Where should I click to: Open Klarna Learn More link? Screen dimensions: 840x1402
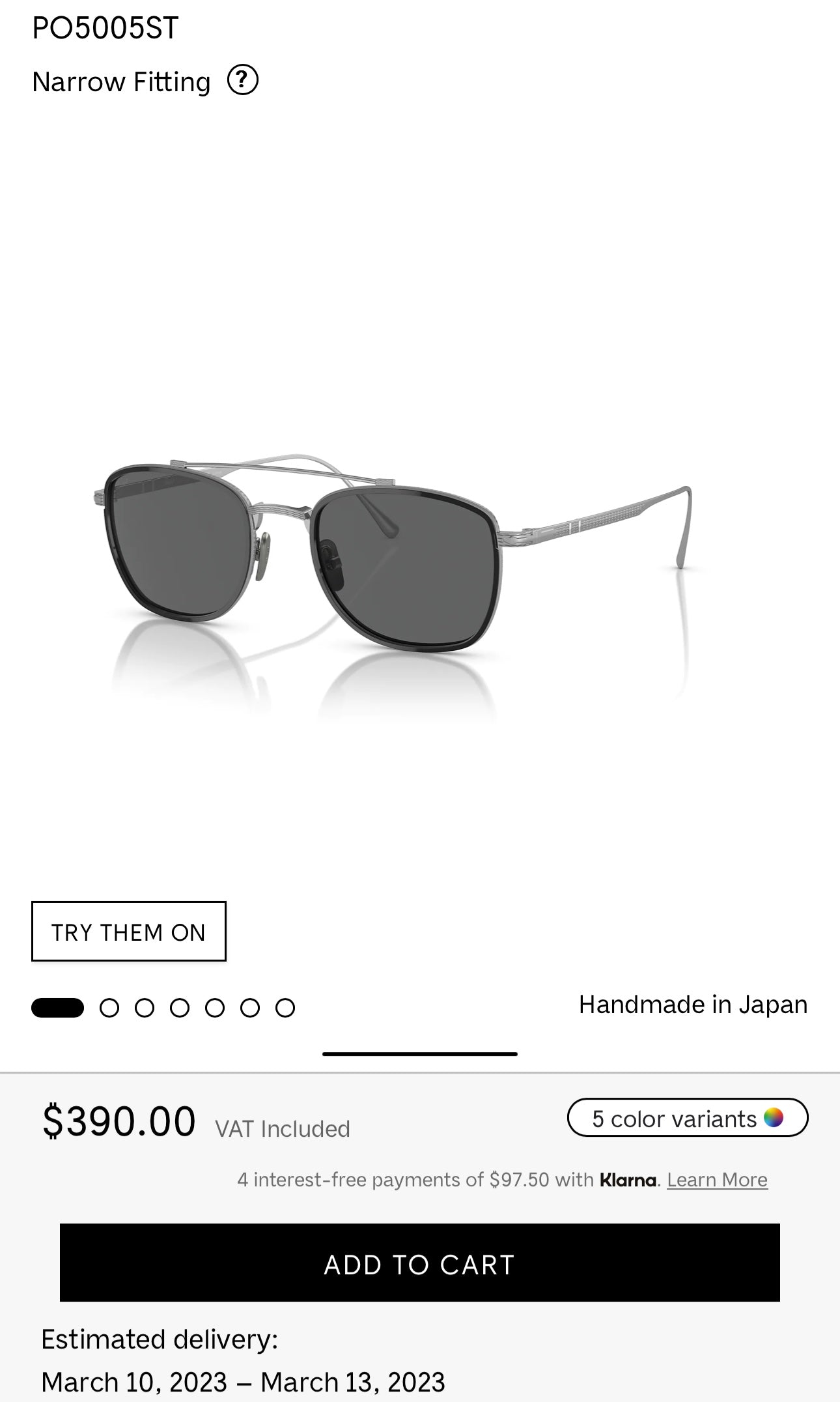(x=717, y=1180)
